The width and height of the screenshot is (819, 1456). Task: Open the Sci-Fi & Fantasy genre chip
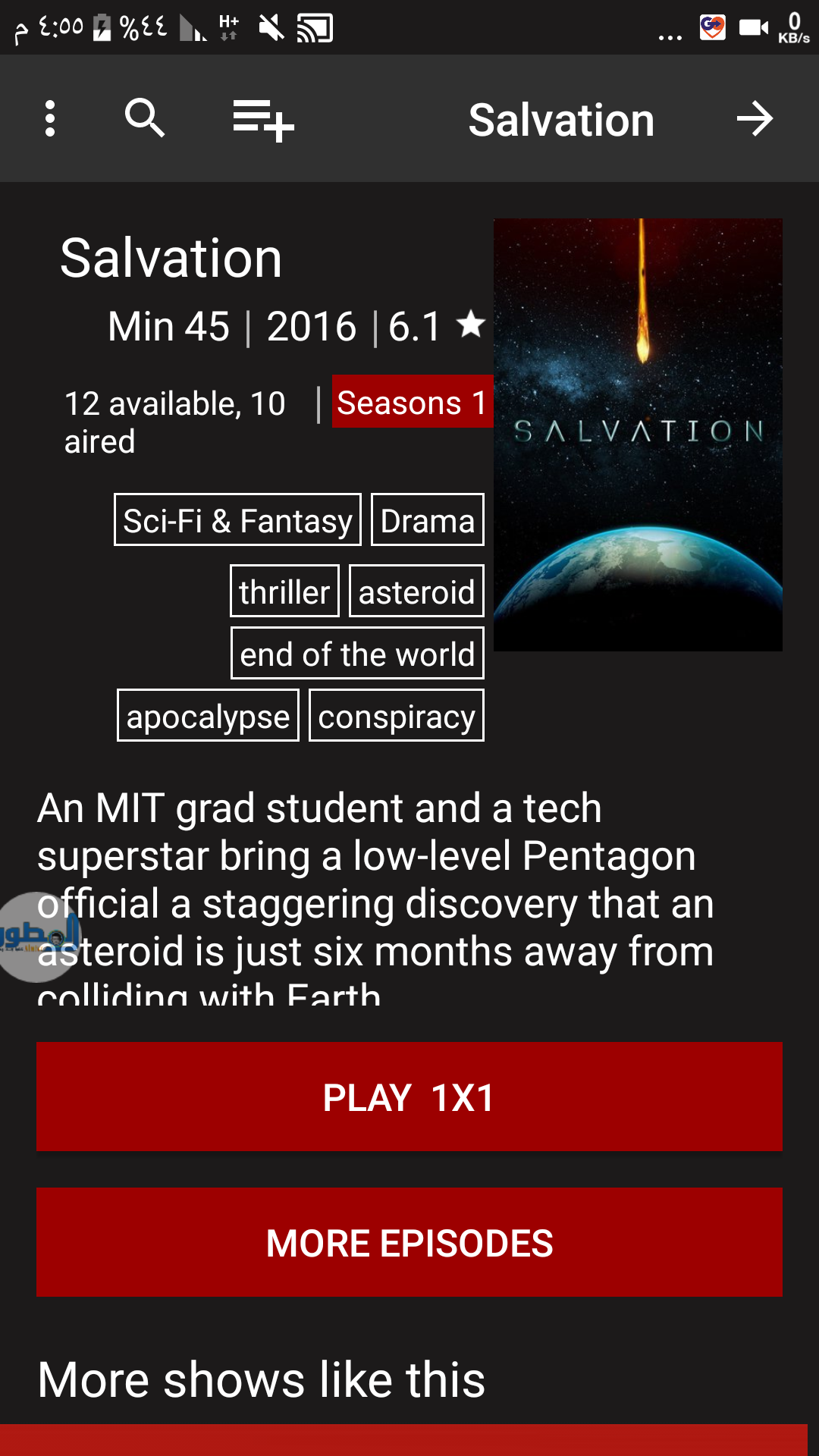pos(237,520)
